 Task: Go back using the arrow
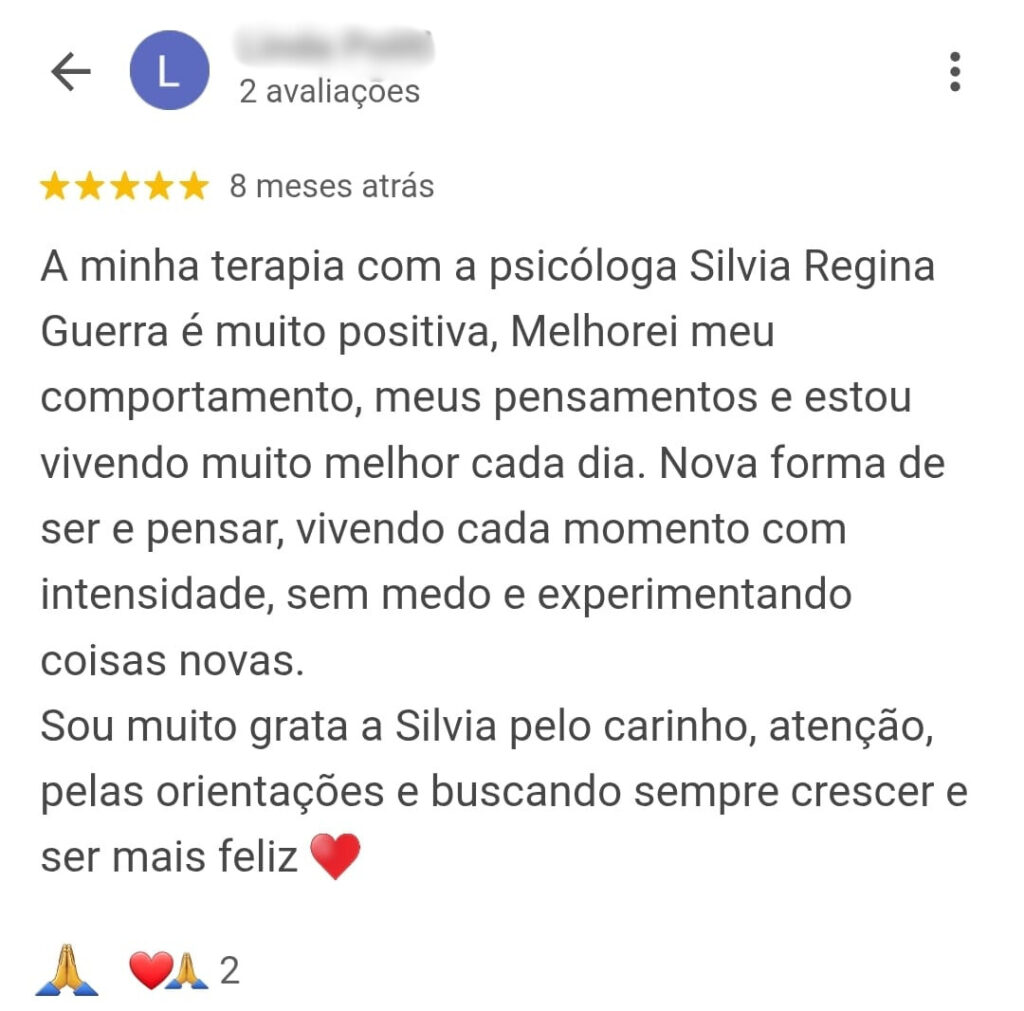pyautogui.click(x=70, y=72)
